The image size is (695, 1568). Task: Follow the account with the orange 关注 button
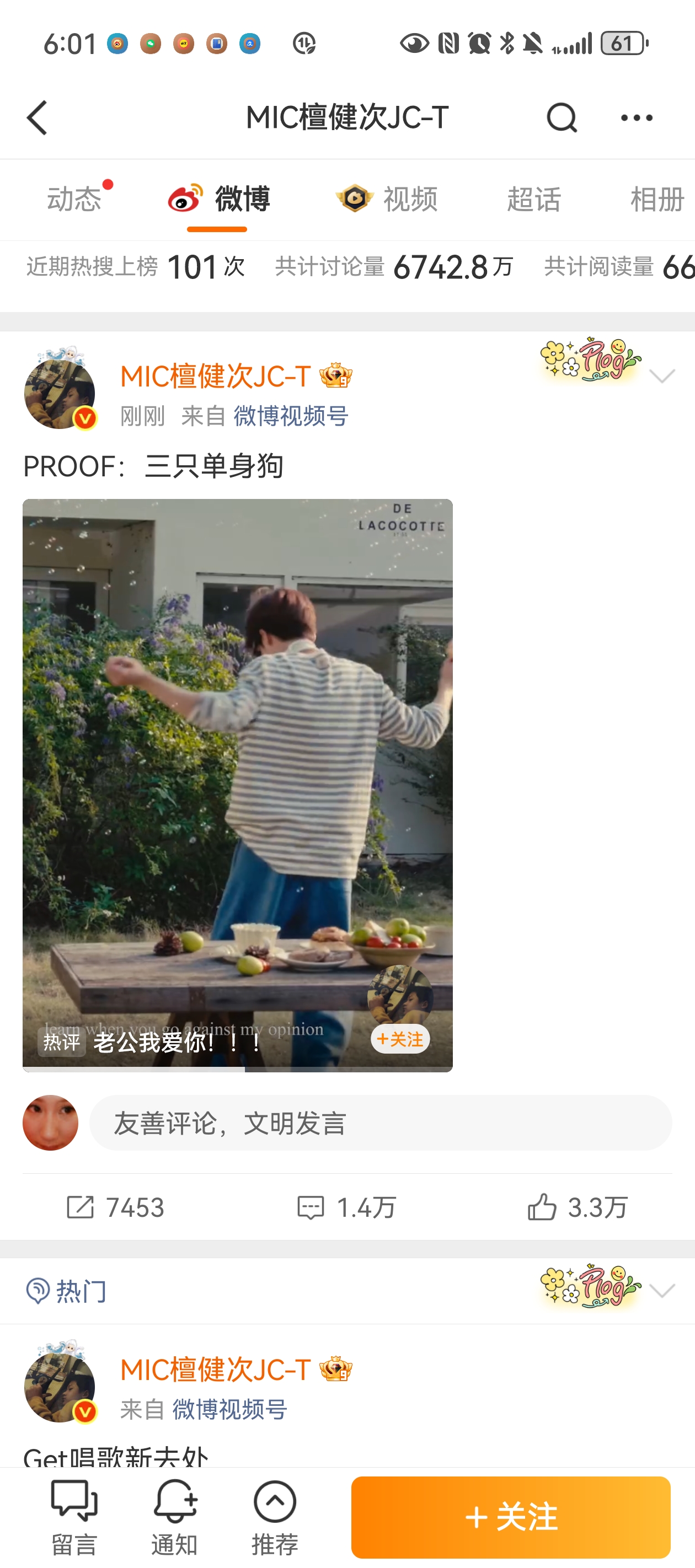click(x=510, y=1517)
